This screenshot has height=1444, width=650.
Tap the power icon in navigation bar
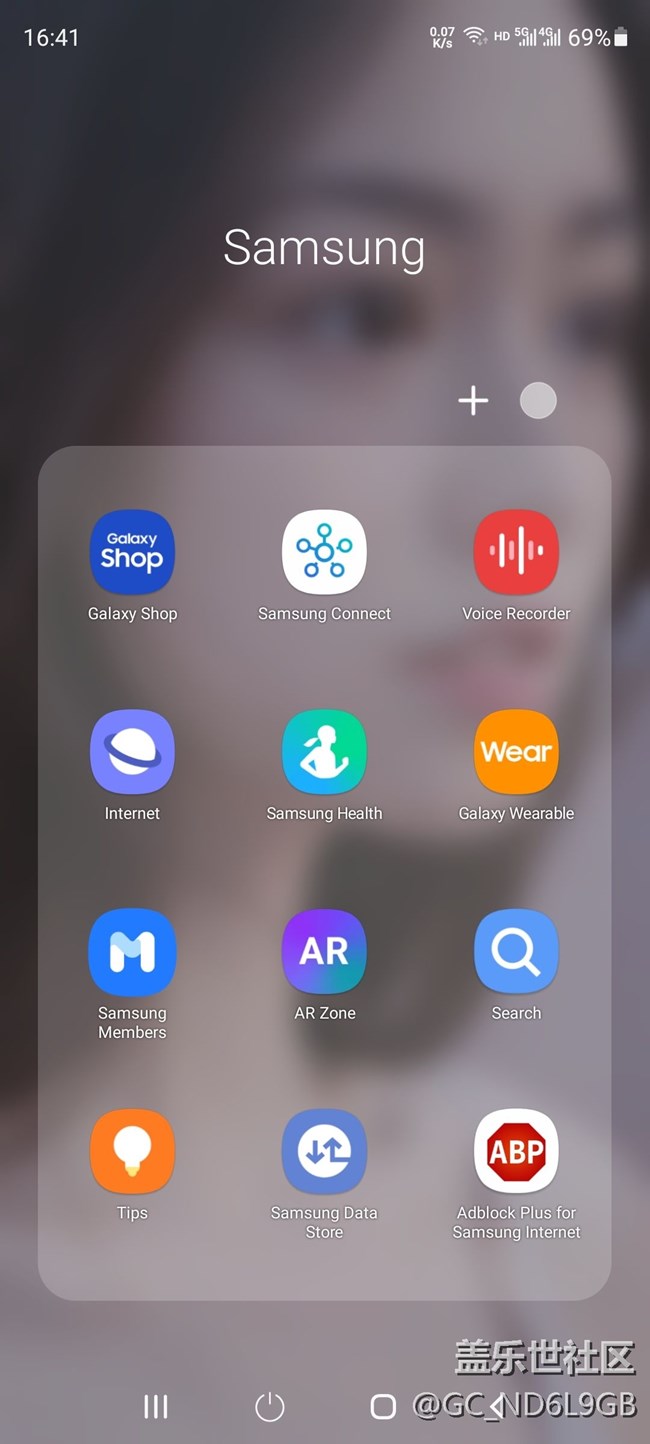pyautogui.click(x=270, y=1407)
